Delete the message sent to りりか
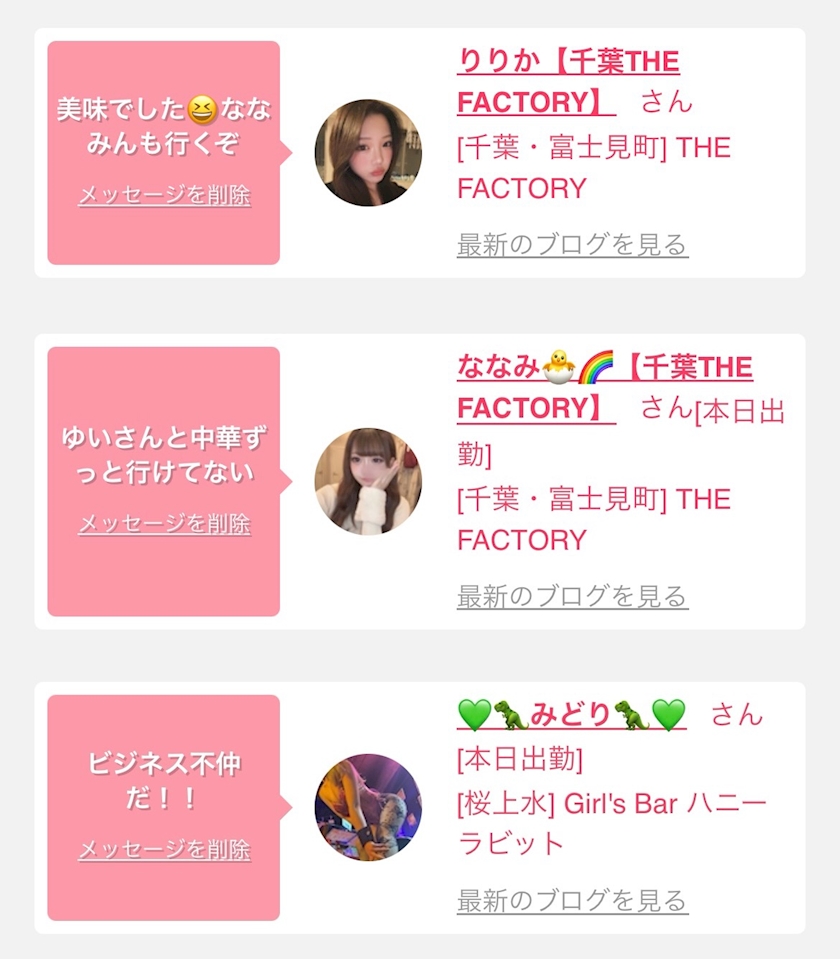The height and width of the screenshot is (959, 840). click(164, 195)
